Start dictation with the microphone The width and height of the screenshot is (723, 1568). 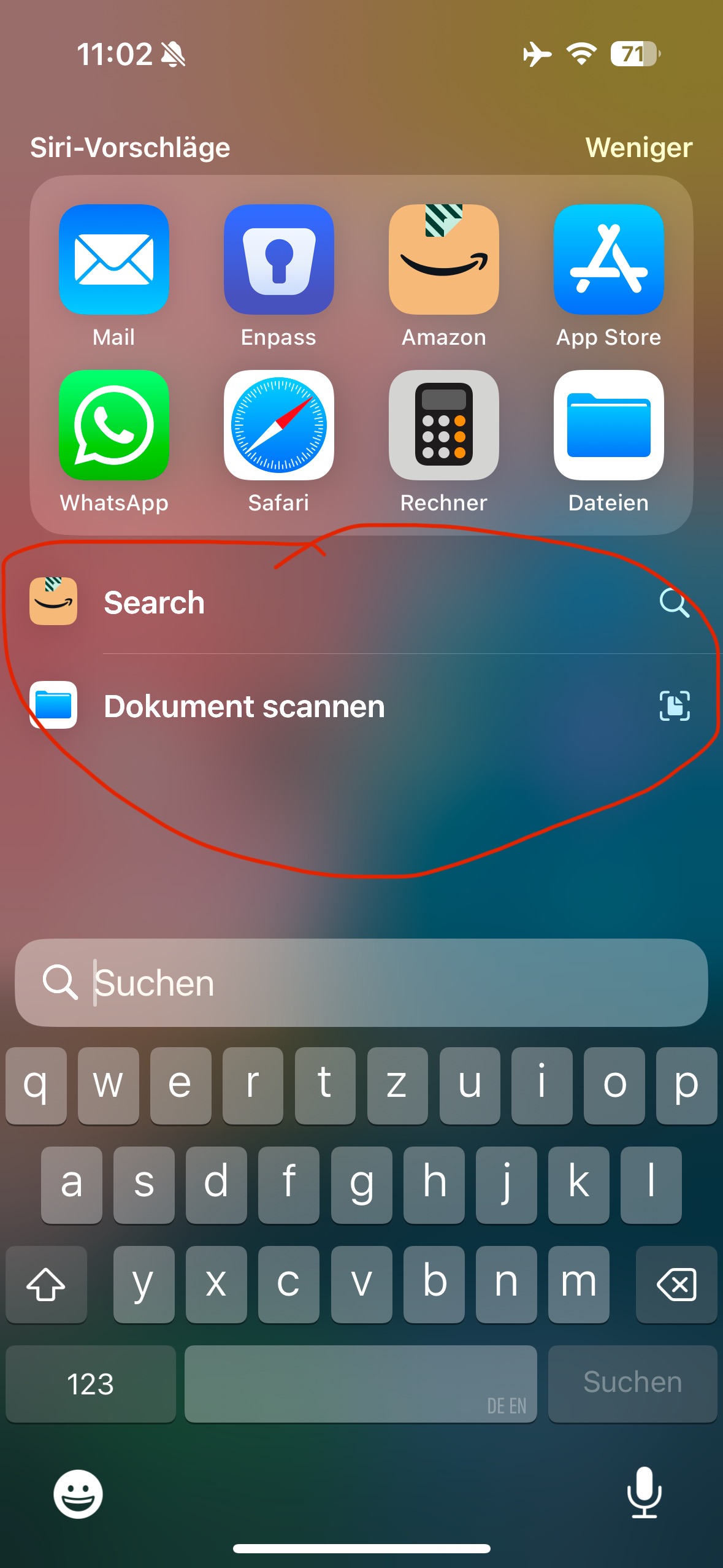644,1493
